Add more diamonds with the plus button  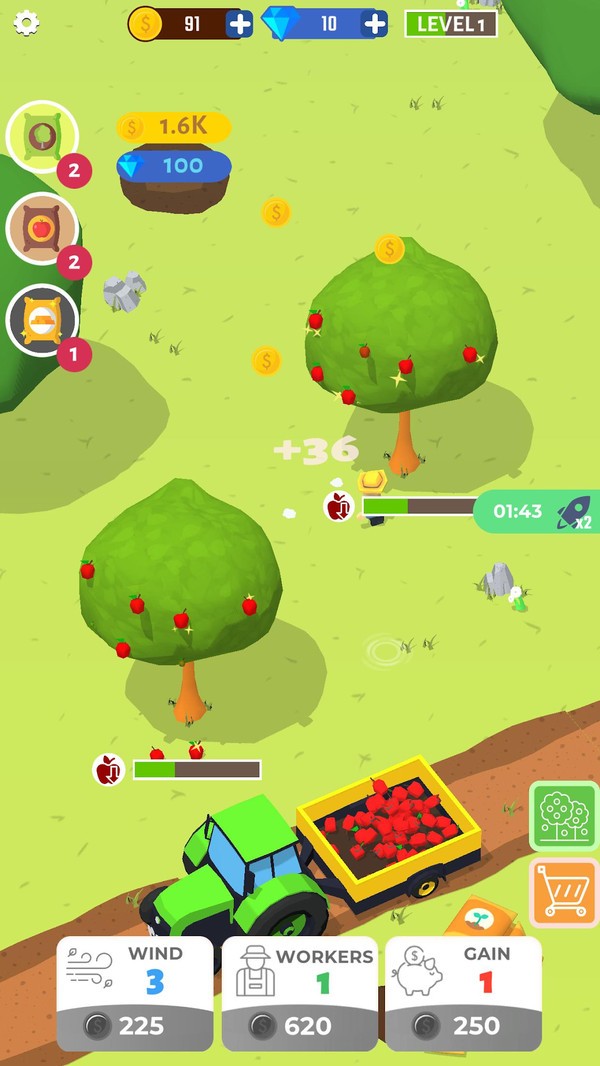(x=374, y=24)
